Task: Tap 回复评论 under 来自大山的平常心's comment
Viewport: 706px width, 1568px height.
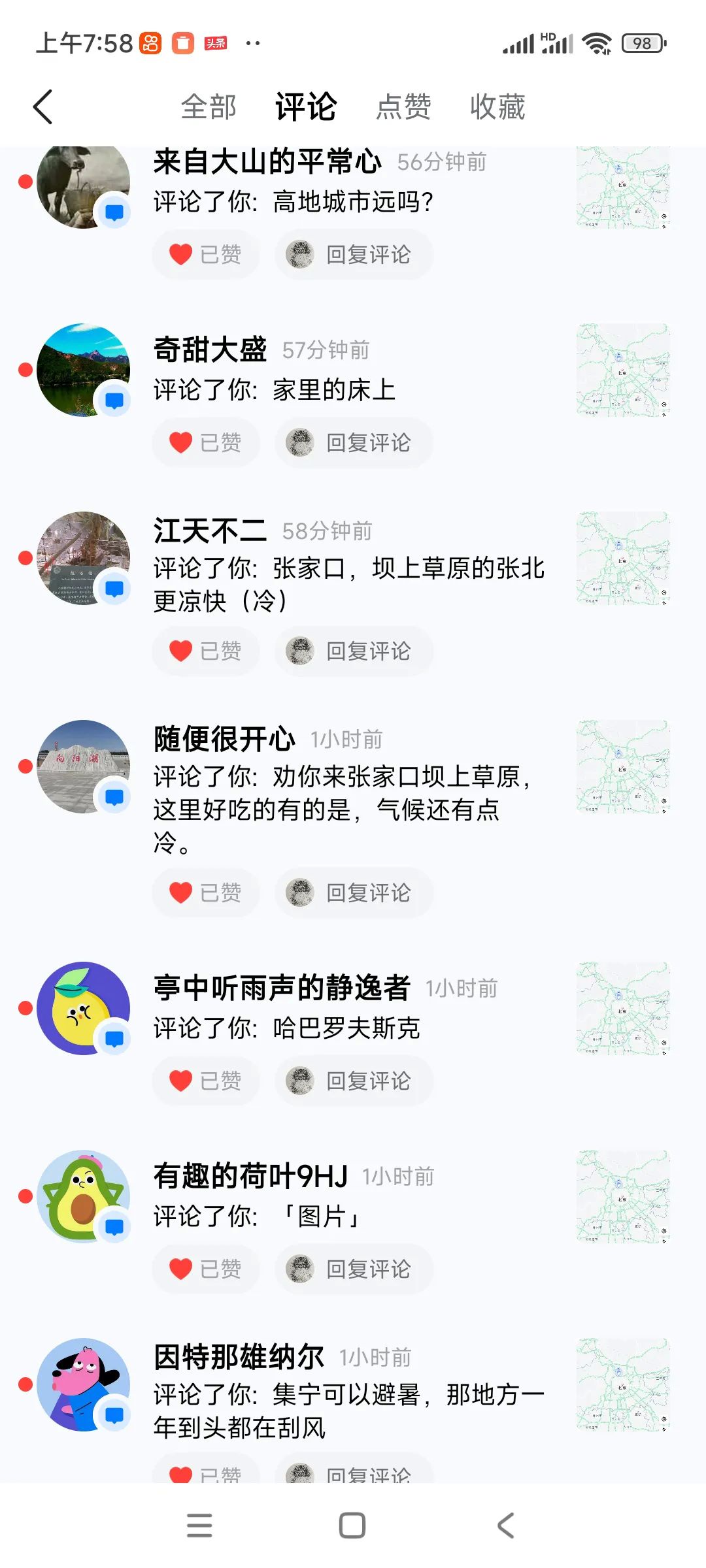Action: click(354, 255)
